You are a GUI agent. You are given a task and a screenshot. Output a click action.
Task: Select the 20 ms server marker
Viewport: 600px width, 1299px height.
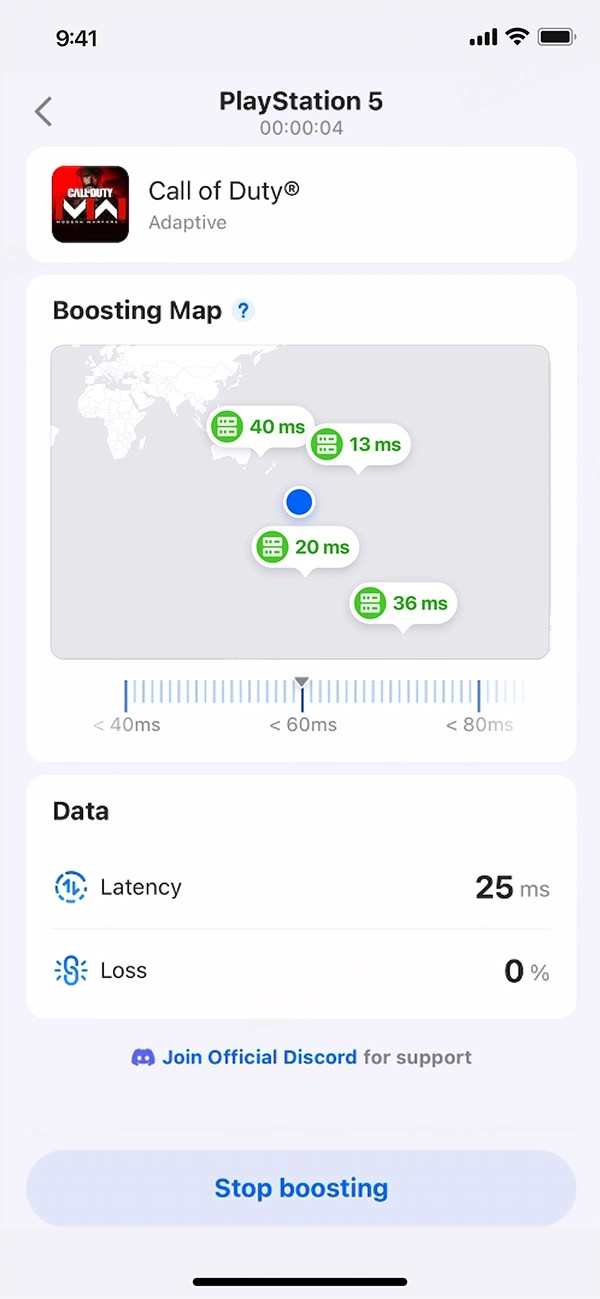pyautogui.click(x=304, y=547)
